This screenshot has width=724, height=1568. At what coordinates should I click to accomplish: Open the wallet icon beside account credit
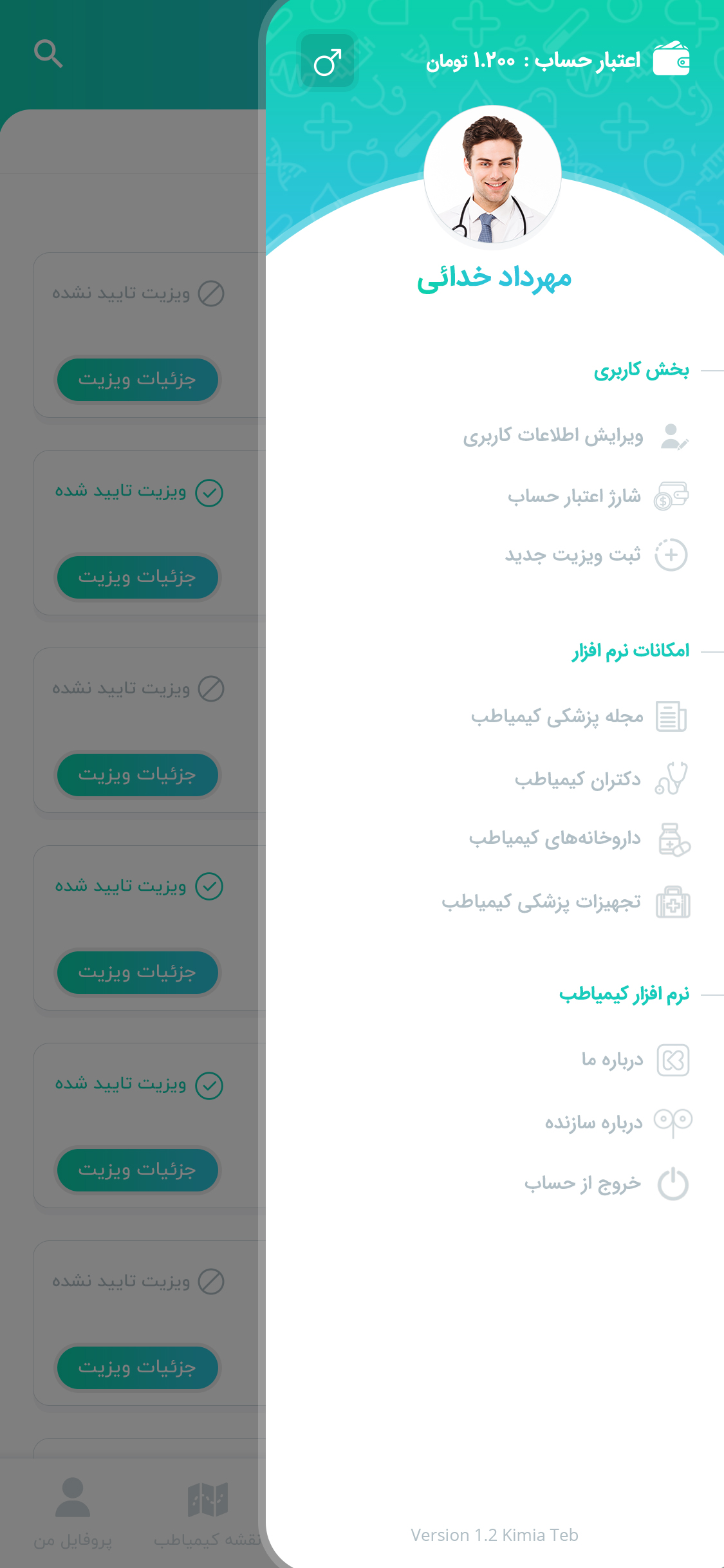tap(671, 59)
